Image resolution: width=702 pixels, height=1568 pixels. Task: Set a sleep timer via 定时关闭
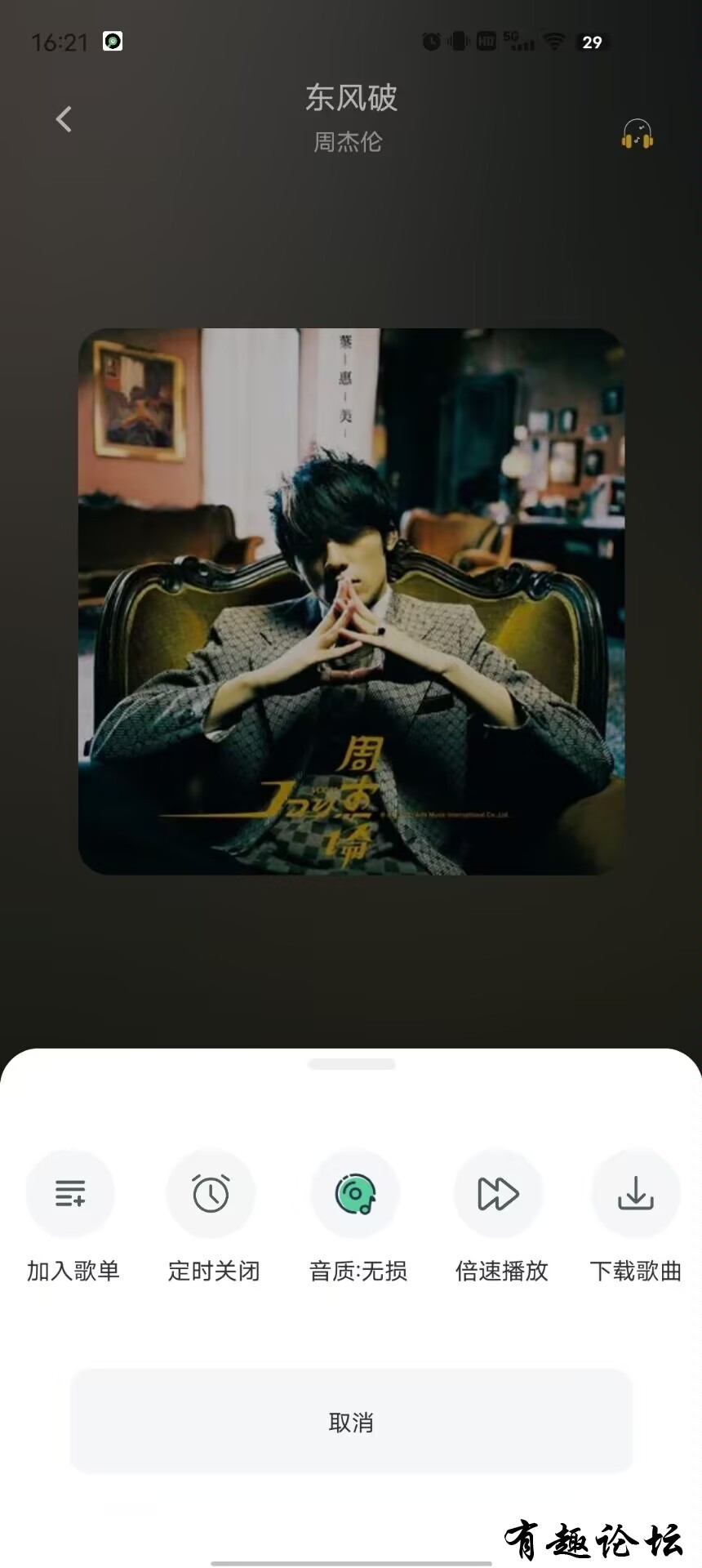[211, 1194]
